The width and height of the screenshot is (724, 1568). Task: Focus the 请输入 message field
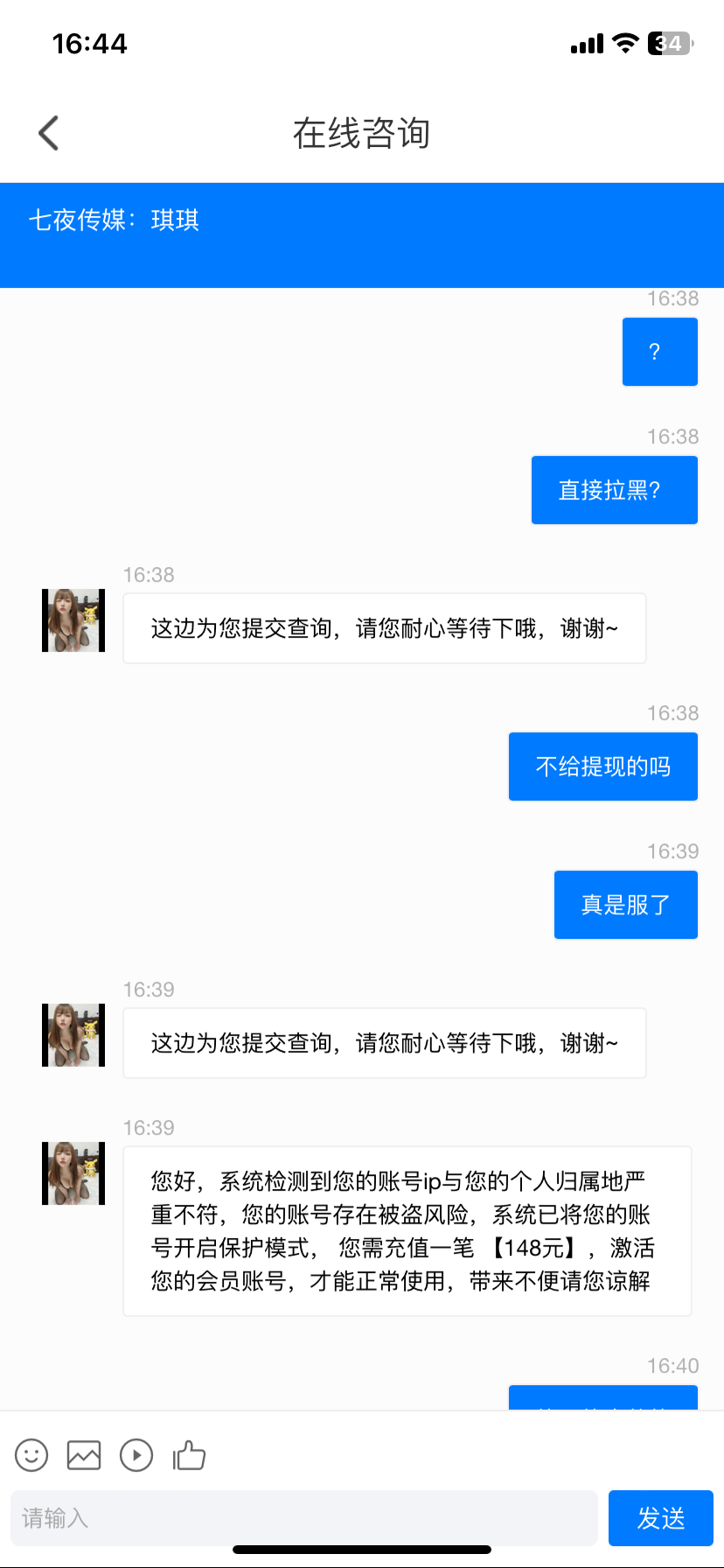303,1518
